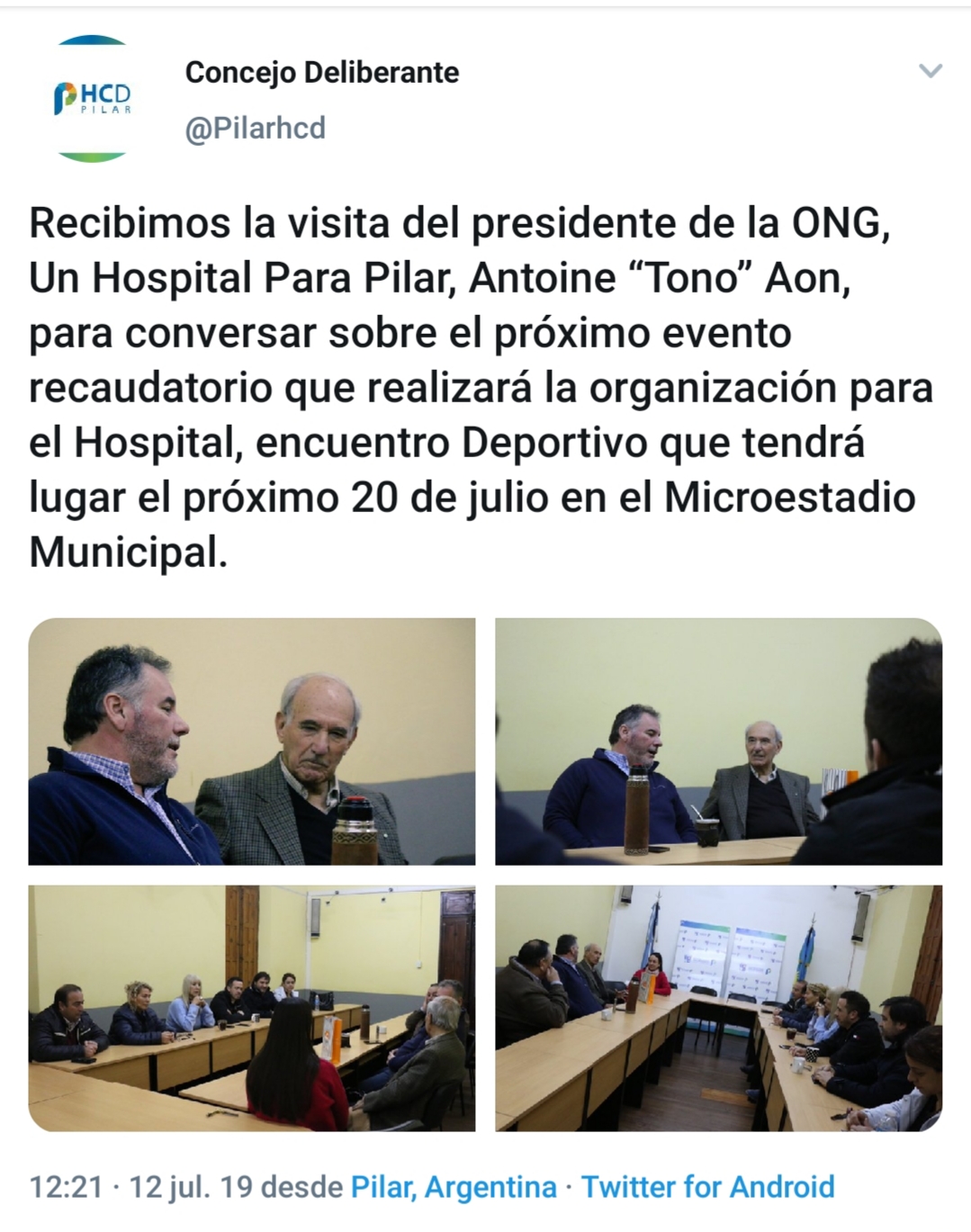The image size is (971, 1232).
Task: Open the tweet options dropdown chevron
Action: (x=930, y=70)
